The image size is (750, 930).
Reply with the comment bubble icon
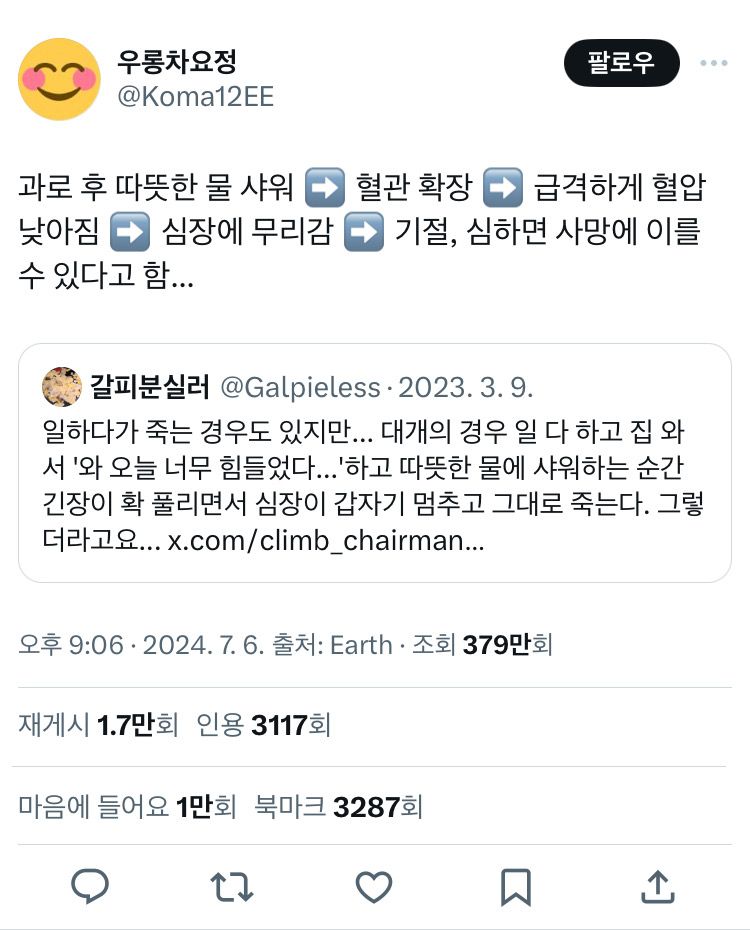point(91,886)
